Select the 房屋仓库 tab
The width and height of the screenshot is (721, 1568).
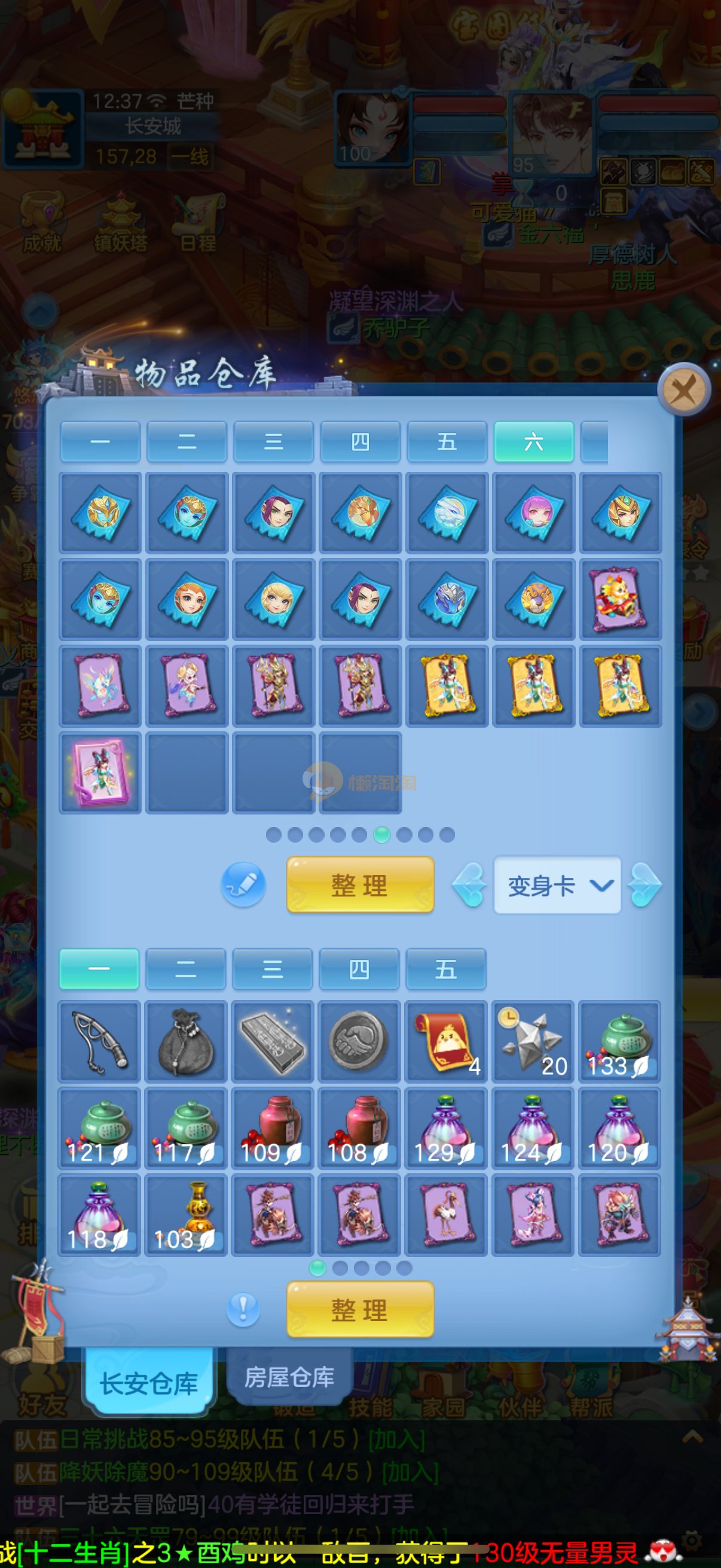point(289,1377)
